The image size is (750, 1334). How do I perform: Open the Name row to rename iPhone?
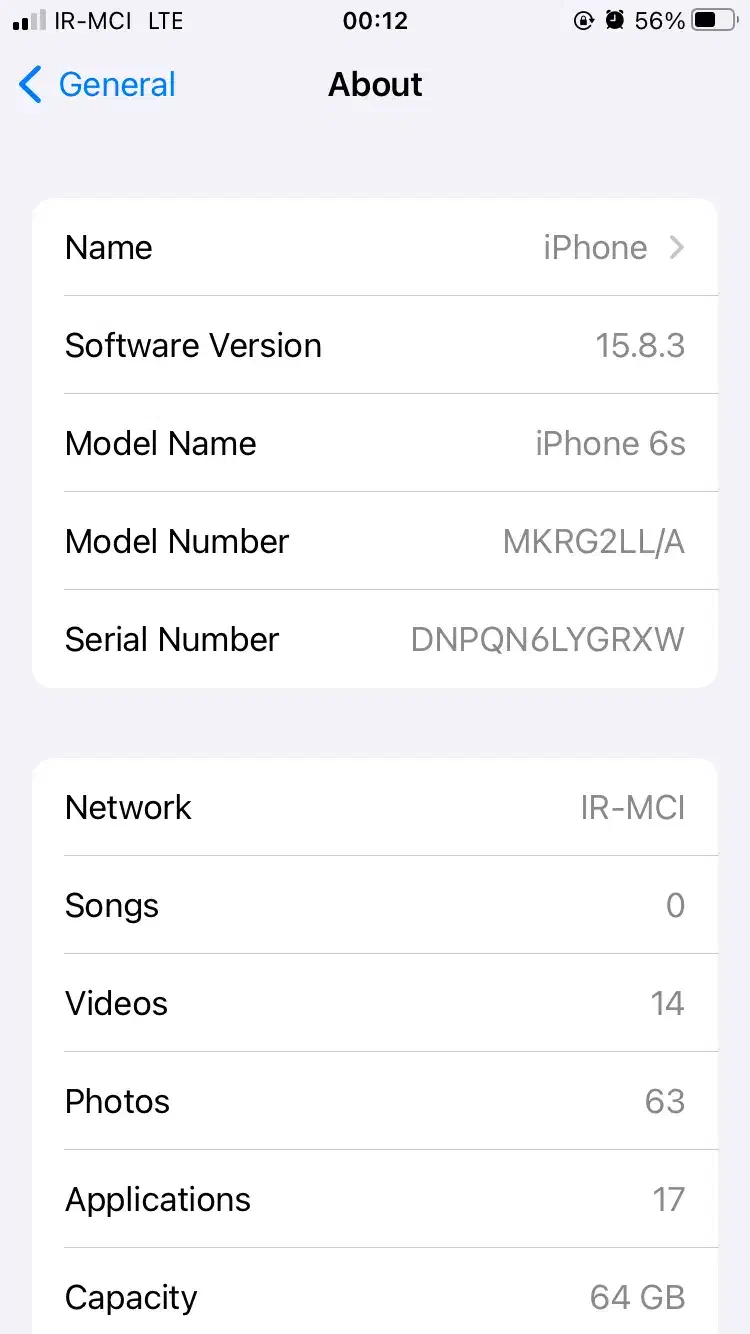[x=375, y=247]
